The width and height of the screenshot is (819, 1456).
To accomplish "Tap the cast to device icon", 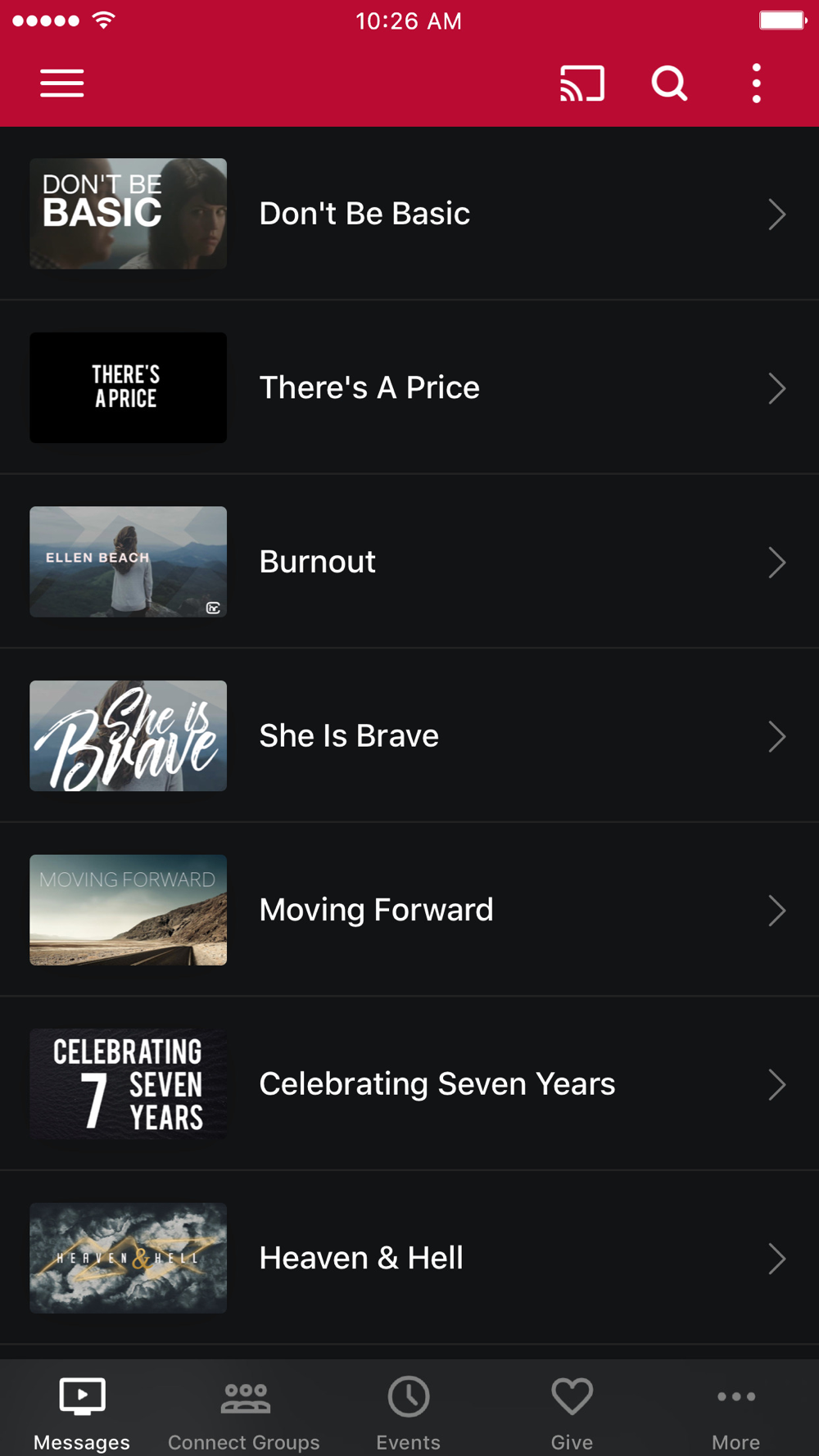I will [582, 84].
